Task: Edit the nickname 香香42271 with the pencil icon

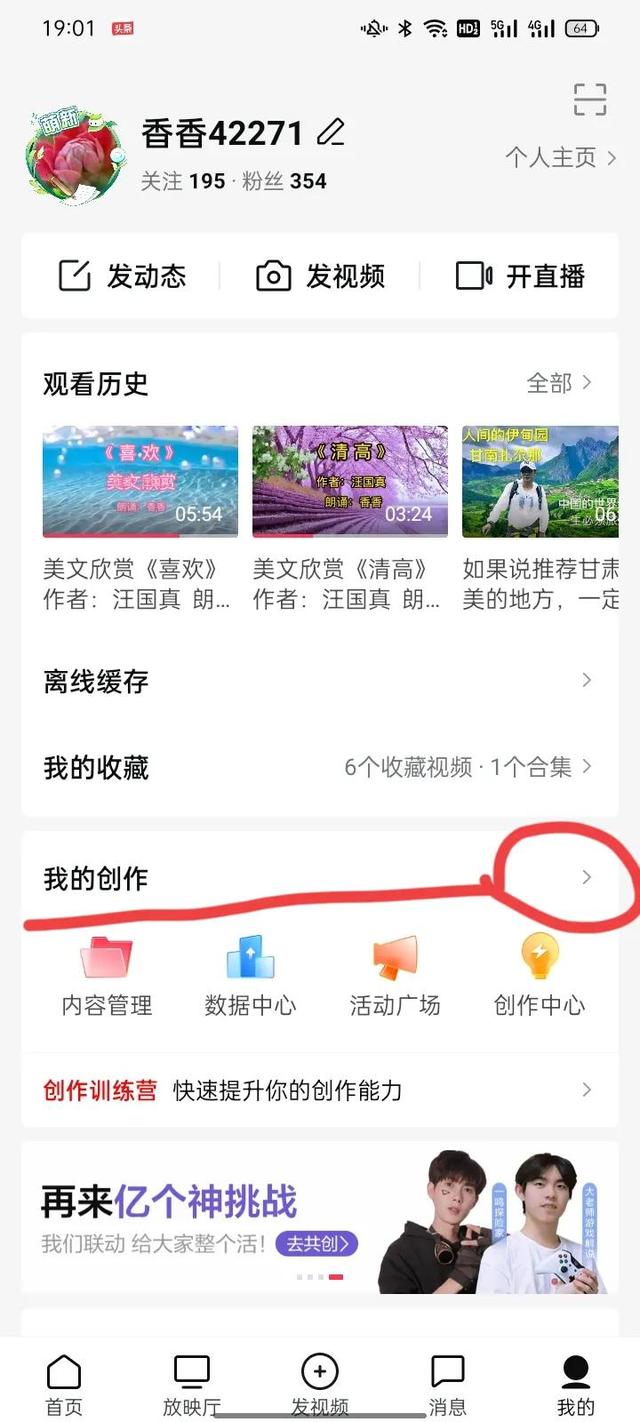Action: coord(330,133)
